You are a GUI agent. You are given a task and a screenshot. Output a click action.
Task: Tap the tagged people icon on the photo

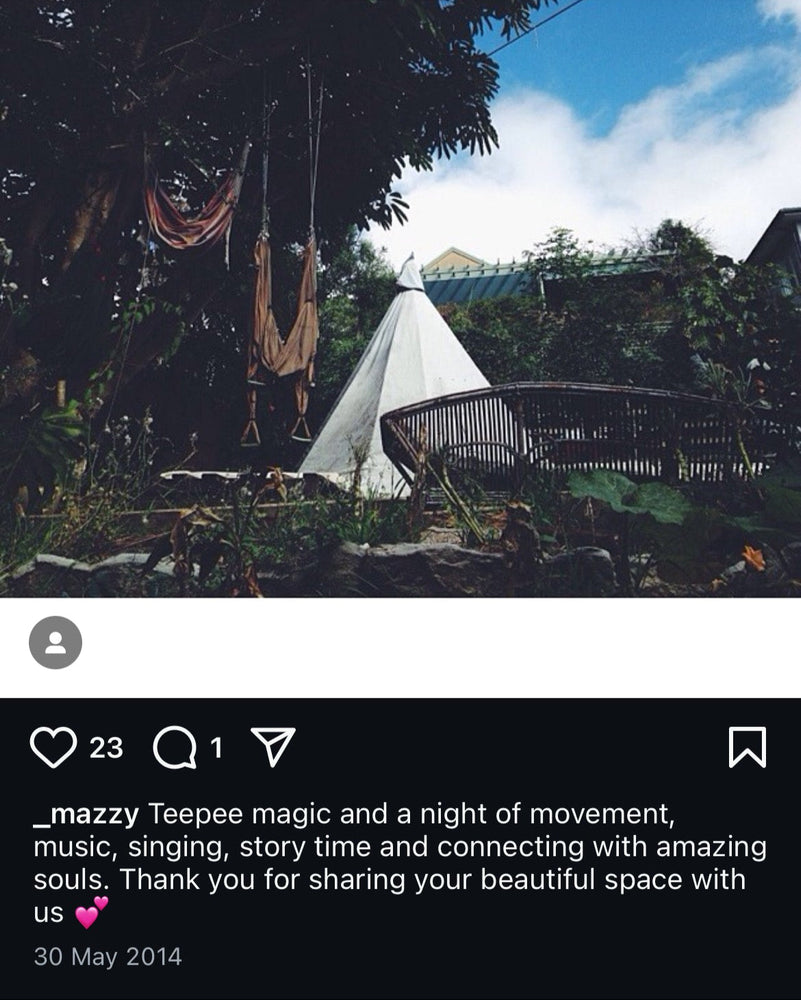tap(55, 643)
